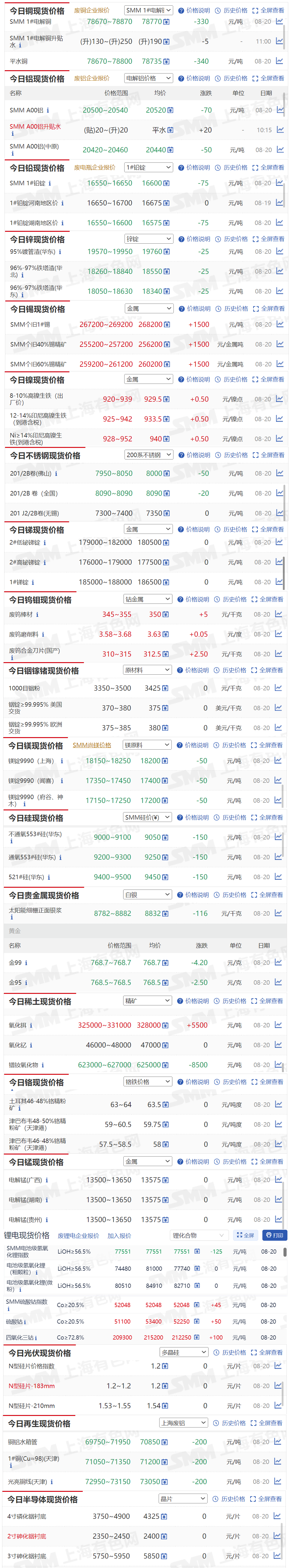290x1568 pixels.
Task: Open the 上海废铝 dropdown in recycled prices
Action: click(183, 1423)
